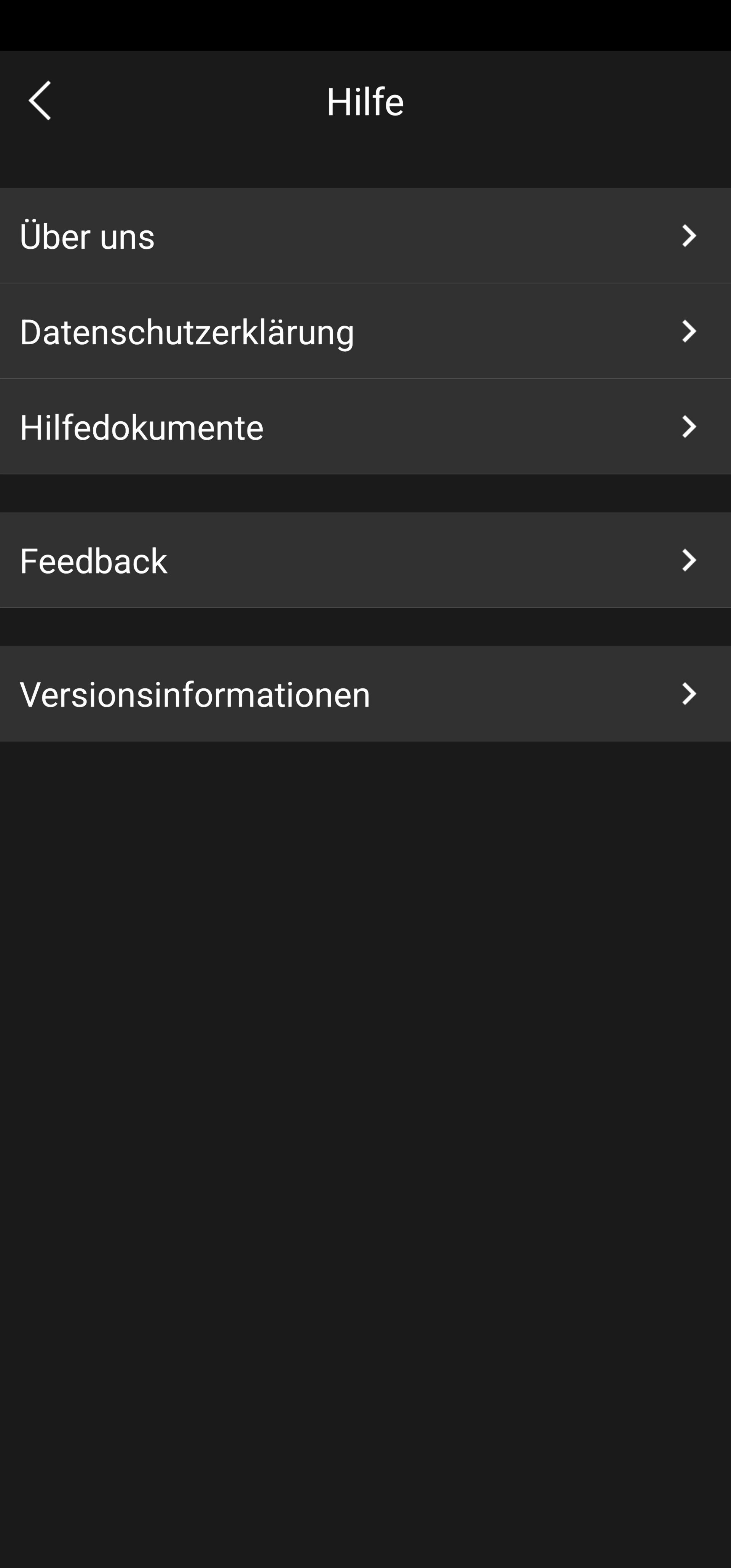Image resolution: width=731 pixels, height=1568 pixels.
Task: Open the Über uns row
Action: click(x=365, y=236)
